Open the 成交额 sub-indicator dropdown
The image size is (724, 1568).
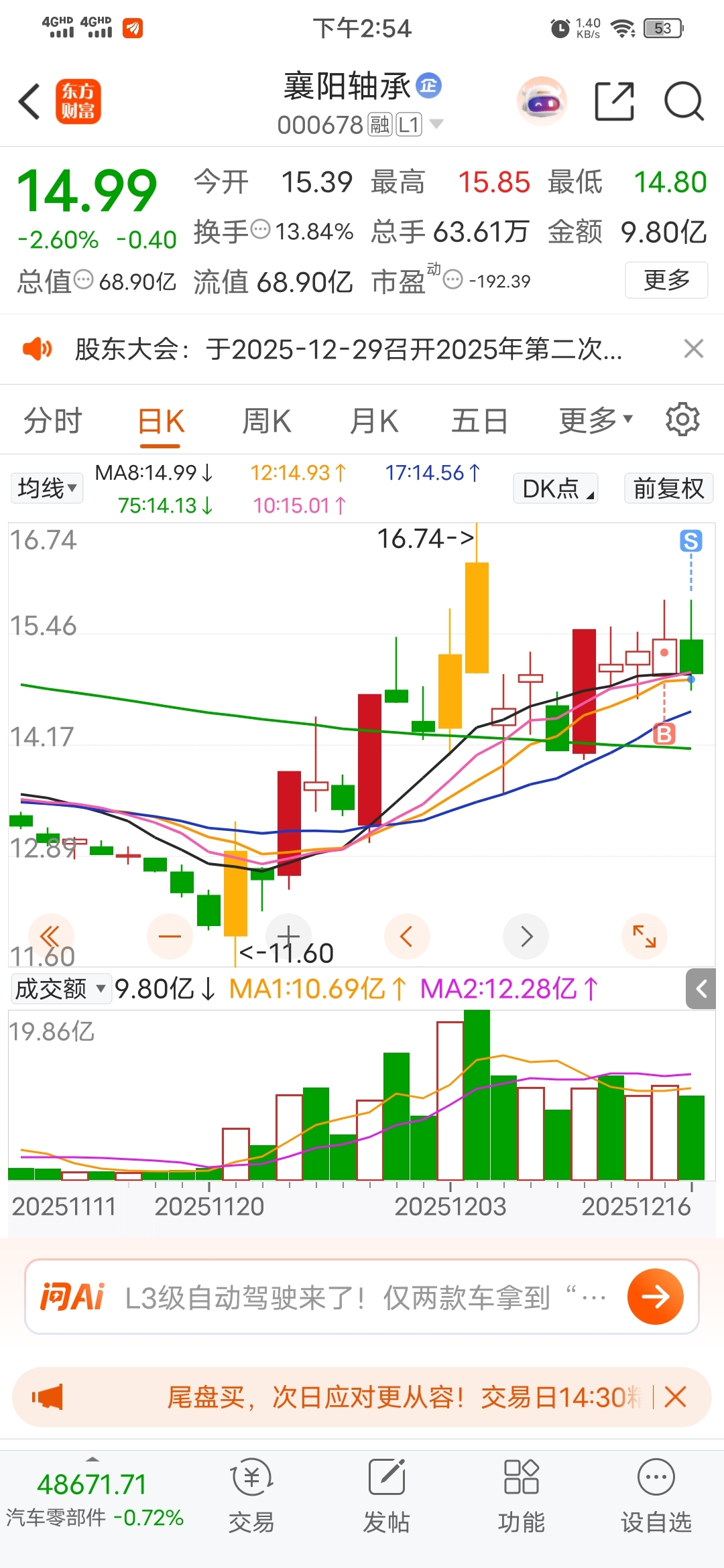(60, 988)
